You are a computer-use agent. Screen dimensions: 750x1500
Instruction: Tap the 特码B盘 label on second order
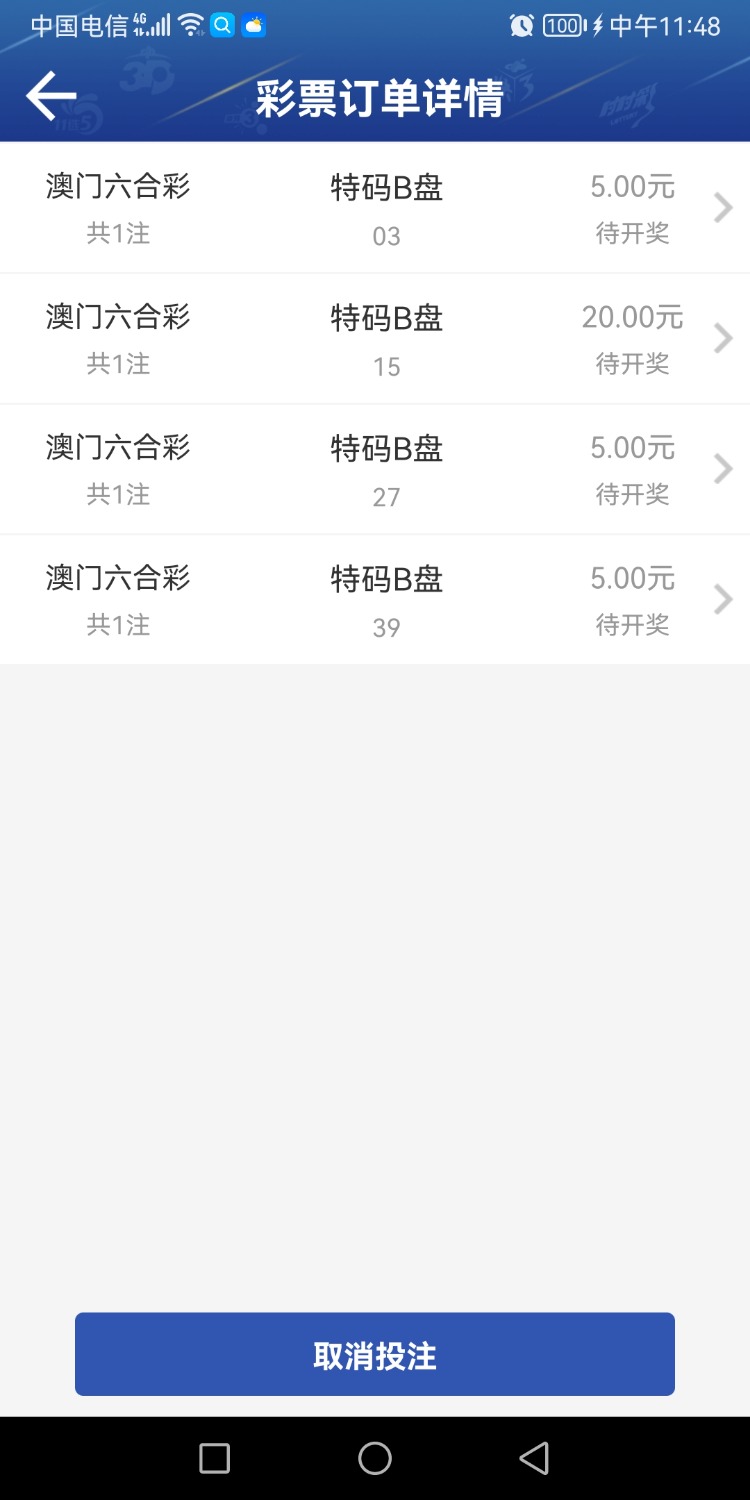click(x=386, y=317)
